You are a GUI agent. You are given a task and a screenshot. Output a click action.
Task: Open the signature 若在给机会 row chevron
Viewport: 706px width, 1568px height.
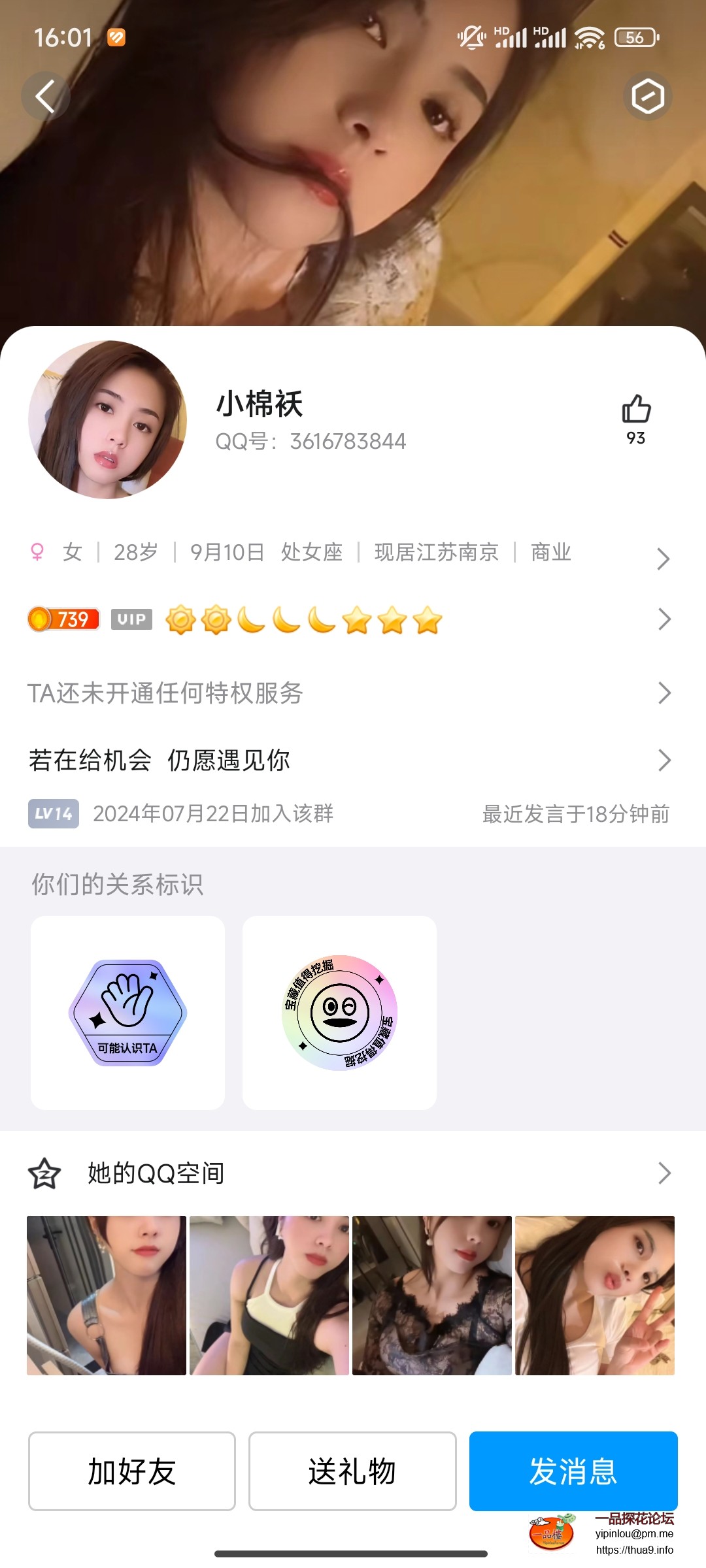point(665,760)
